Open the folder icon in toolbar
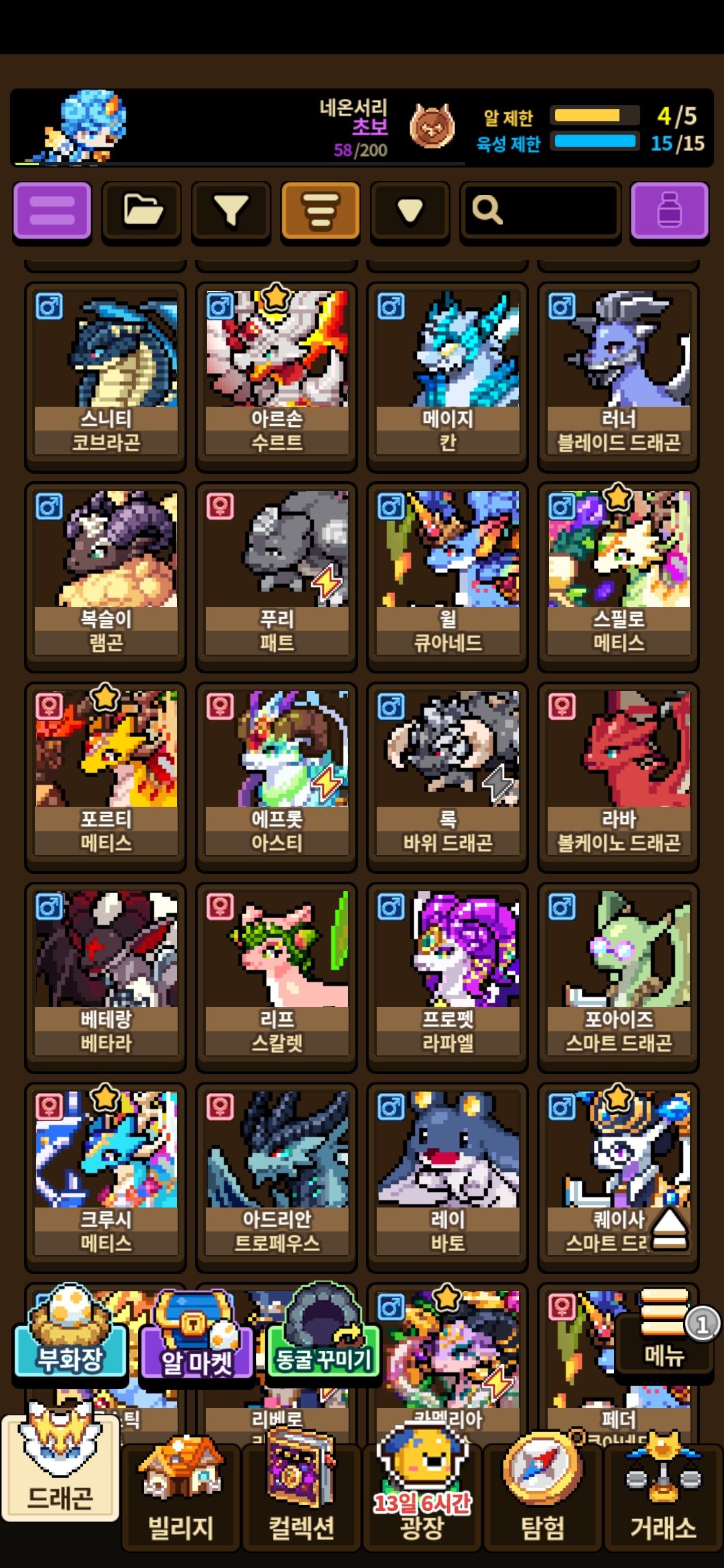 coord(141,210)
